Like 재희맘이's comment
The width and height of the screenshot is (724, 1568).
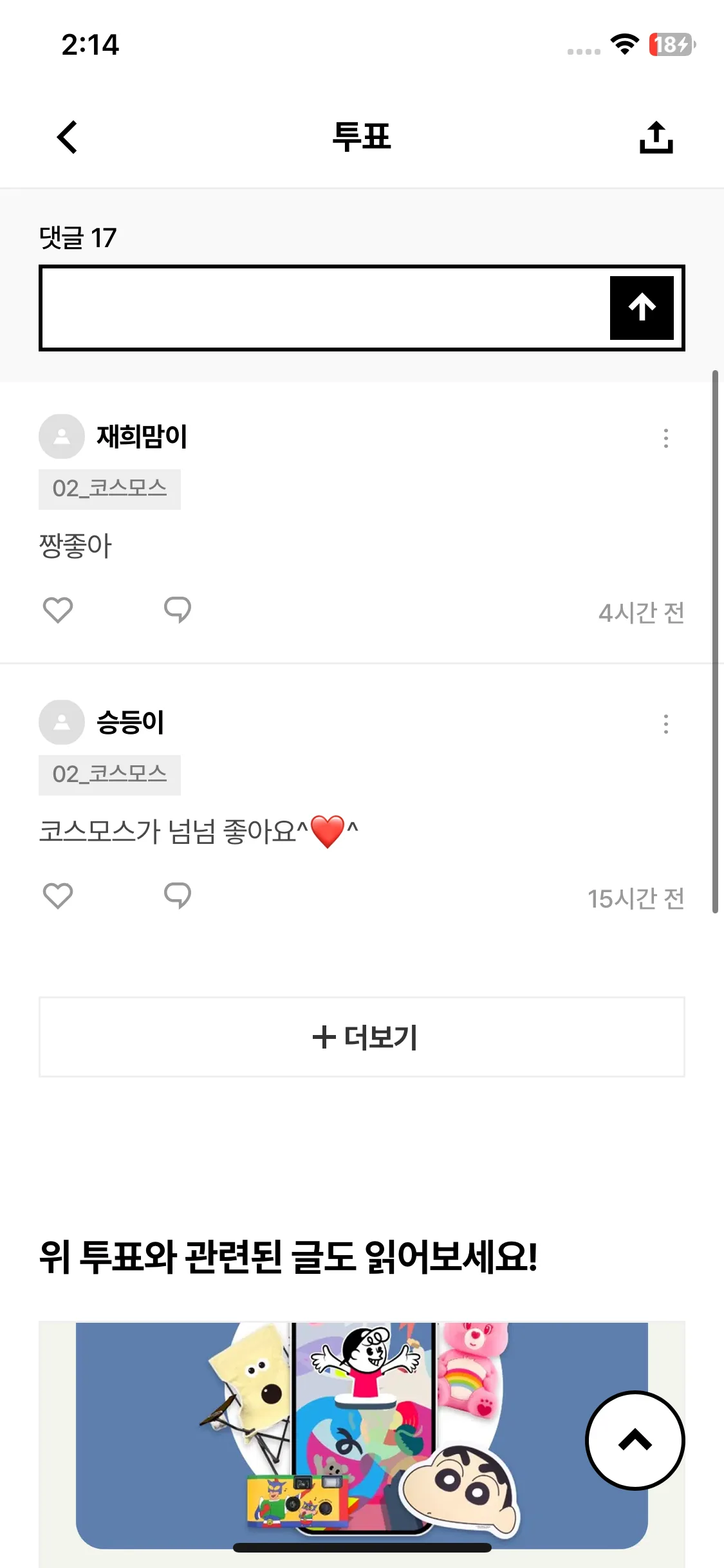pos(58,610)
